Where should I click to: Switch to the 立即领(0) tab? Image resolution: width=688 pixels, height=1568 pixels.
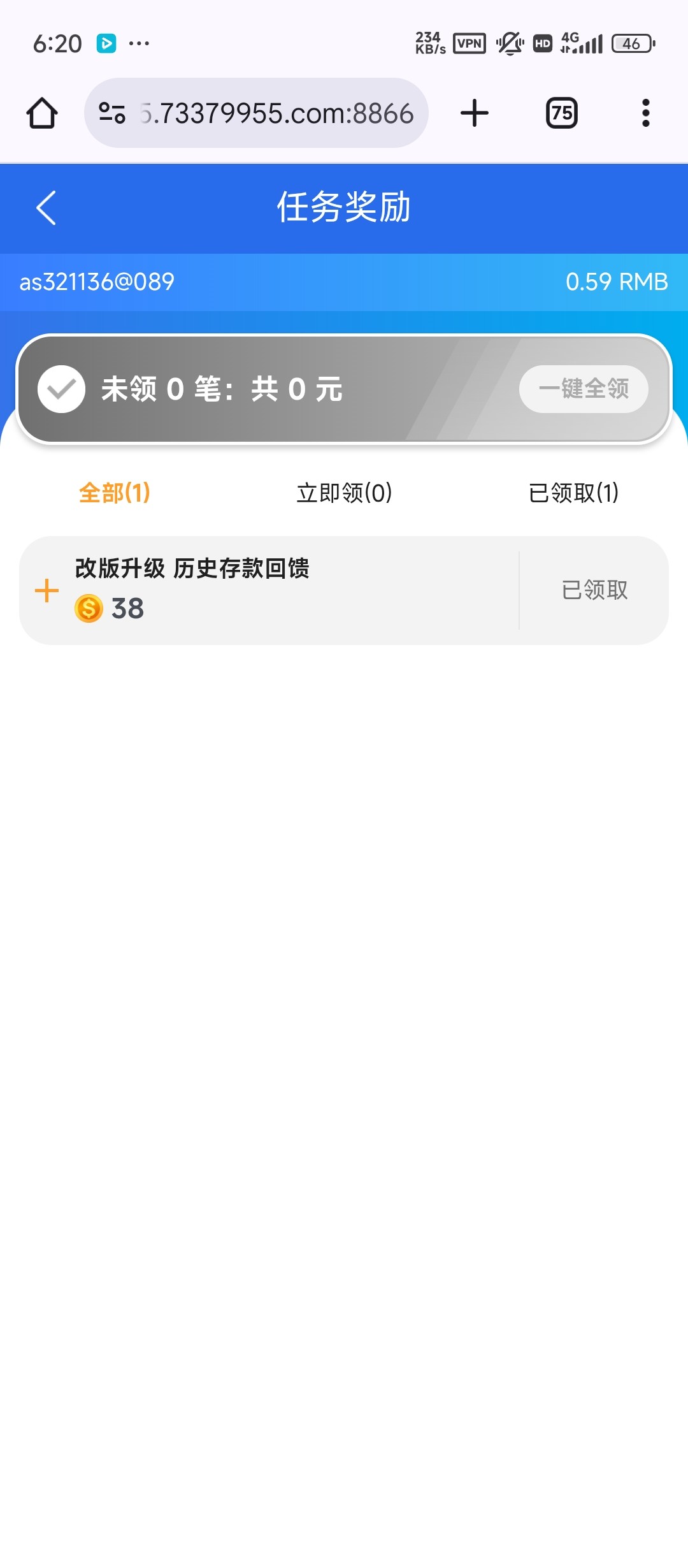[x=344, y=493]
